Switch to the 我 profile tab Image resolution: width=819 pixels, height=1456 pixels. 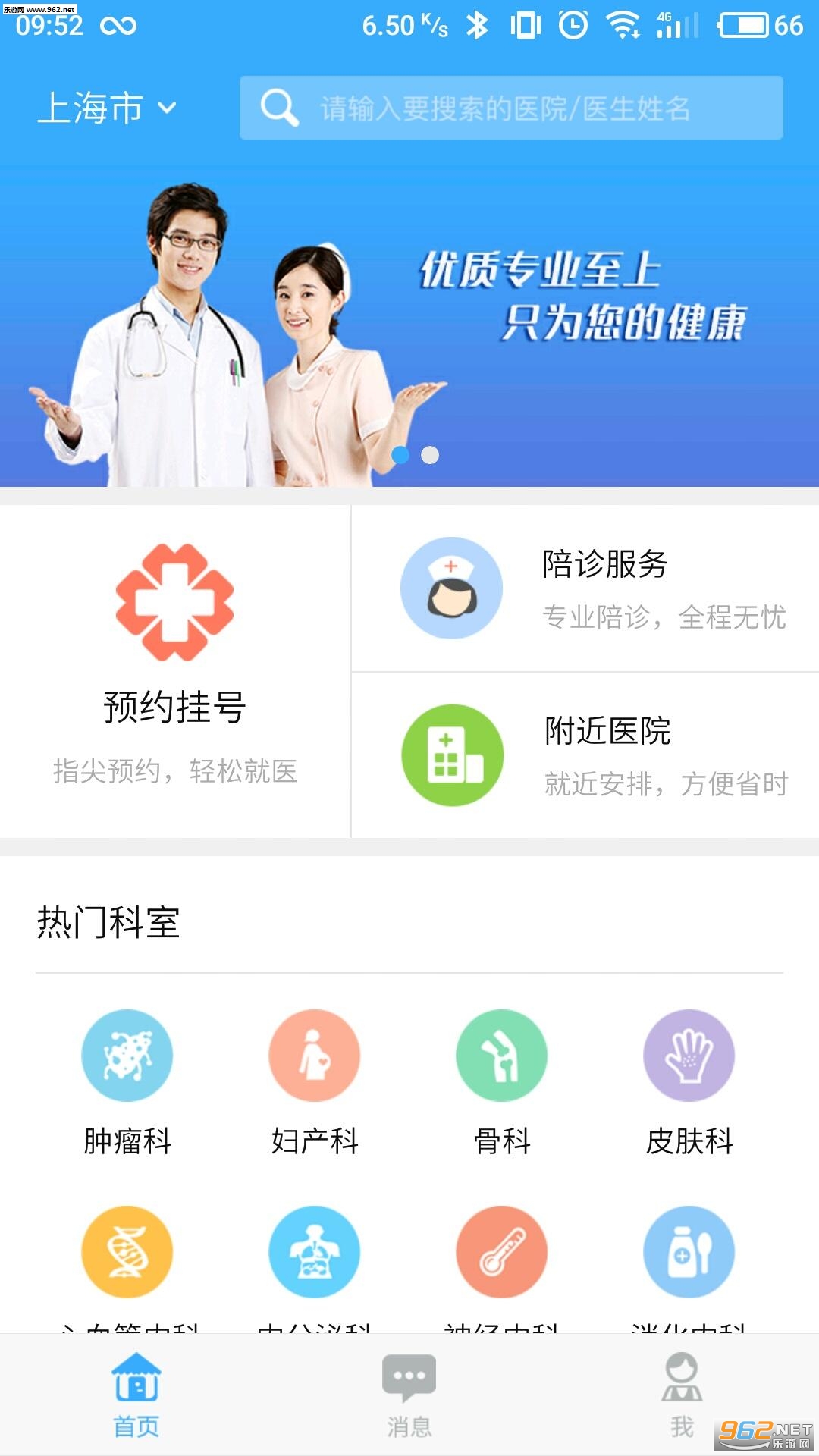(x=682, y=1395)
